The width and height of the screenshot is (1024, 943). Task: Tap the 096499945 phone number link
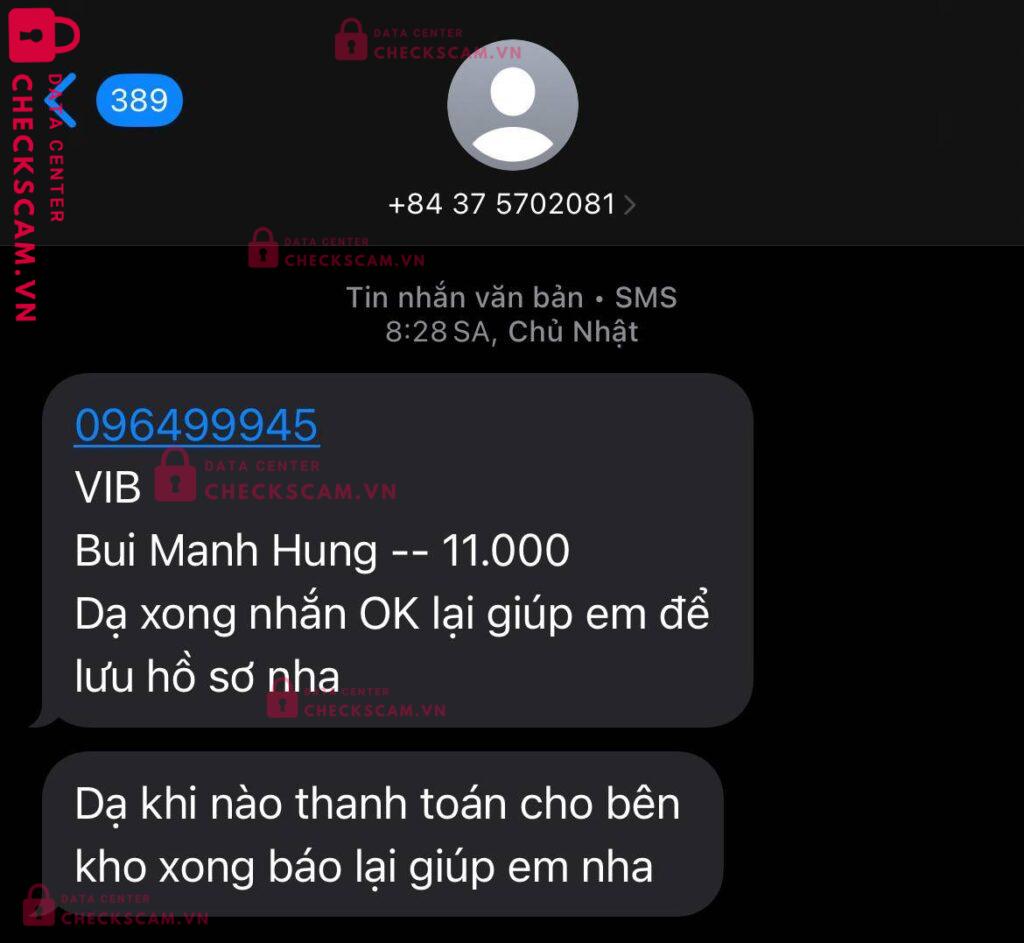(197, 425)
